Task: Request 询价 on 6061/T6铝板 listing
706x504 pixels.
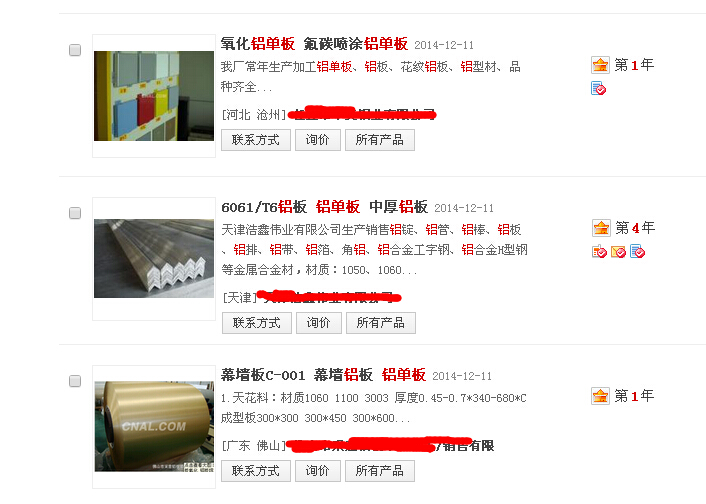Action: 318,323
